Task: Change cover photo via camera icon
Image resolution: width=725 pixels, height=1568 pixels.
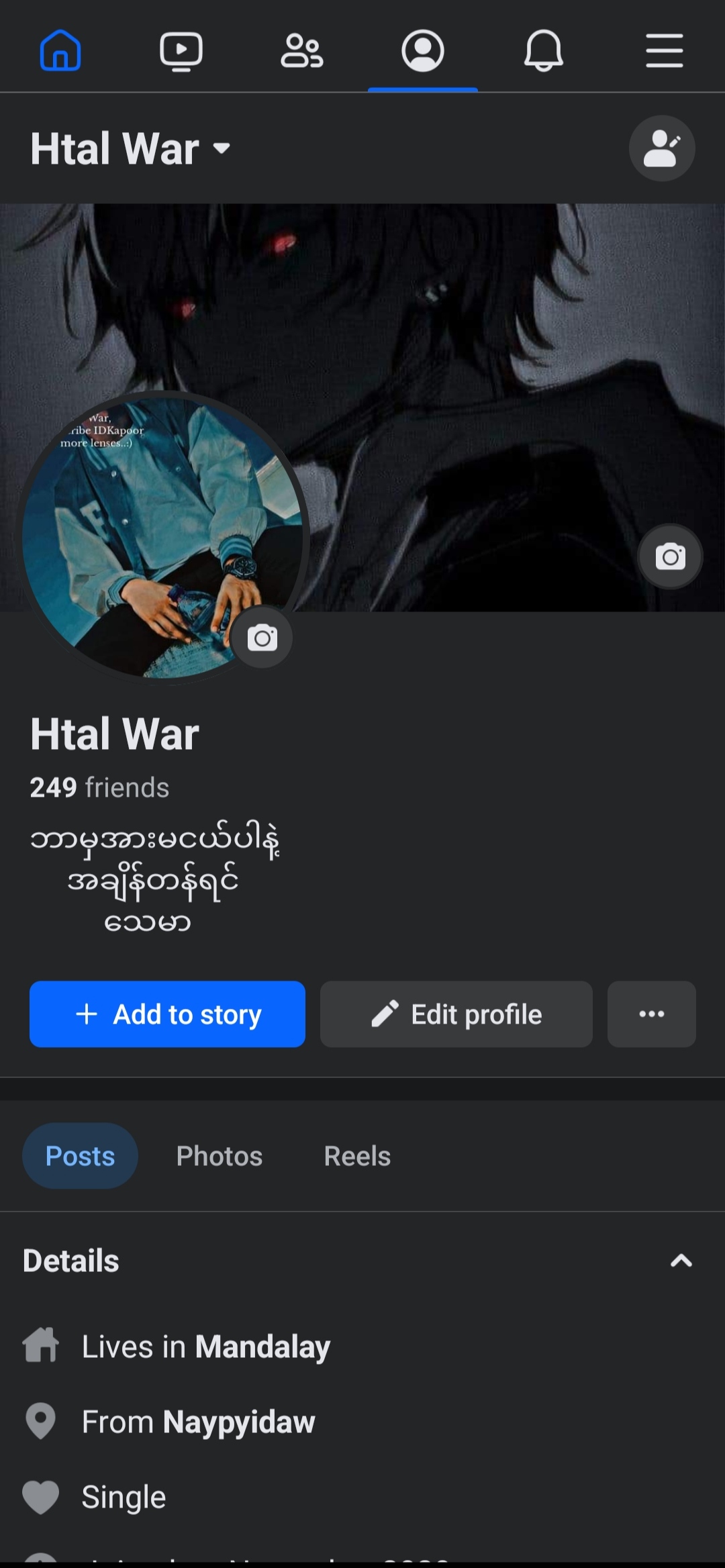Action: pyautogui.click(x=670, y=556)
